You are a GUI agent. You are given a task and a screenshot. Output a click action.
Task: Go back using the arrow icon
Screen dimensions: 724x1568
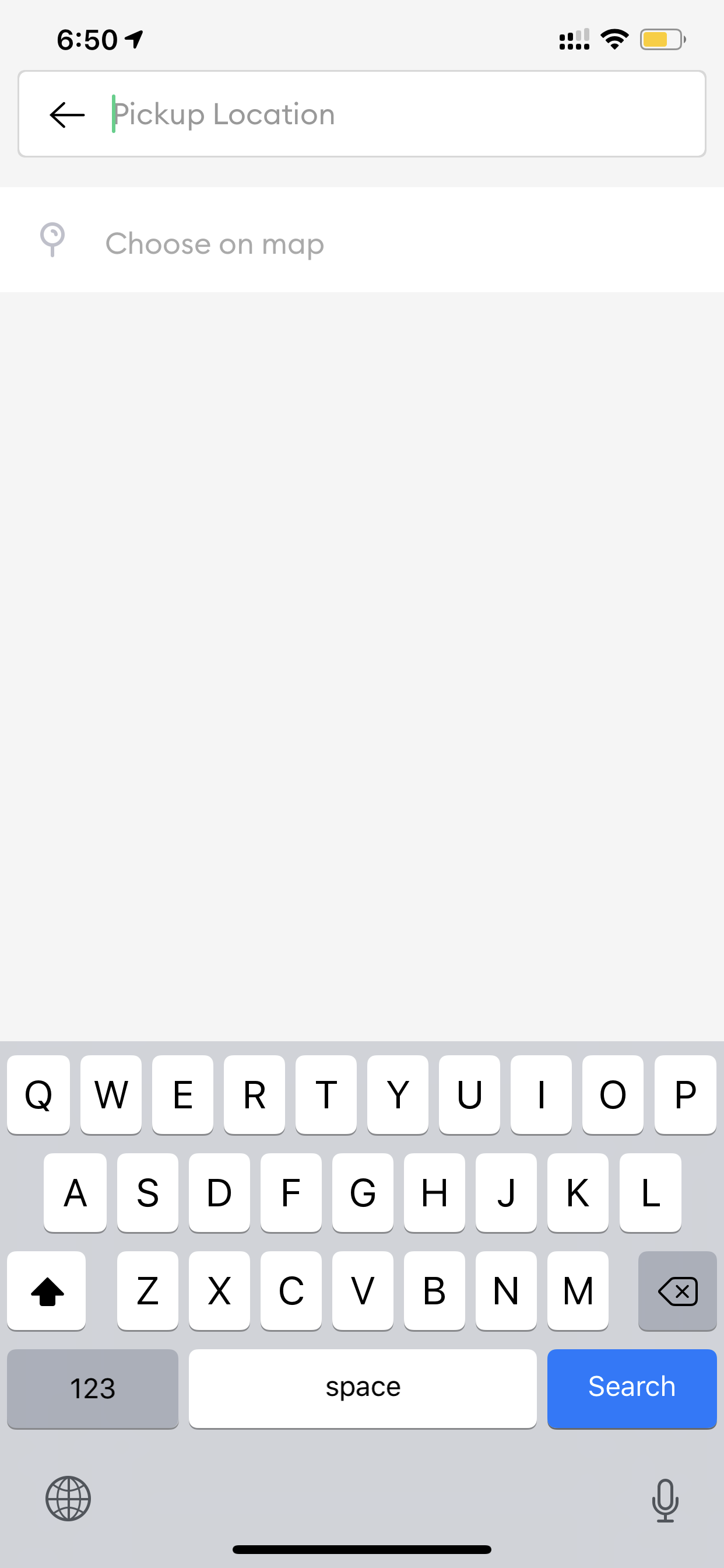click(x=67, y=114)
